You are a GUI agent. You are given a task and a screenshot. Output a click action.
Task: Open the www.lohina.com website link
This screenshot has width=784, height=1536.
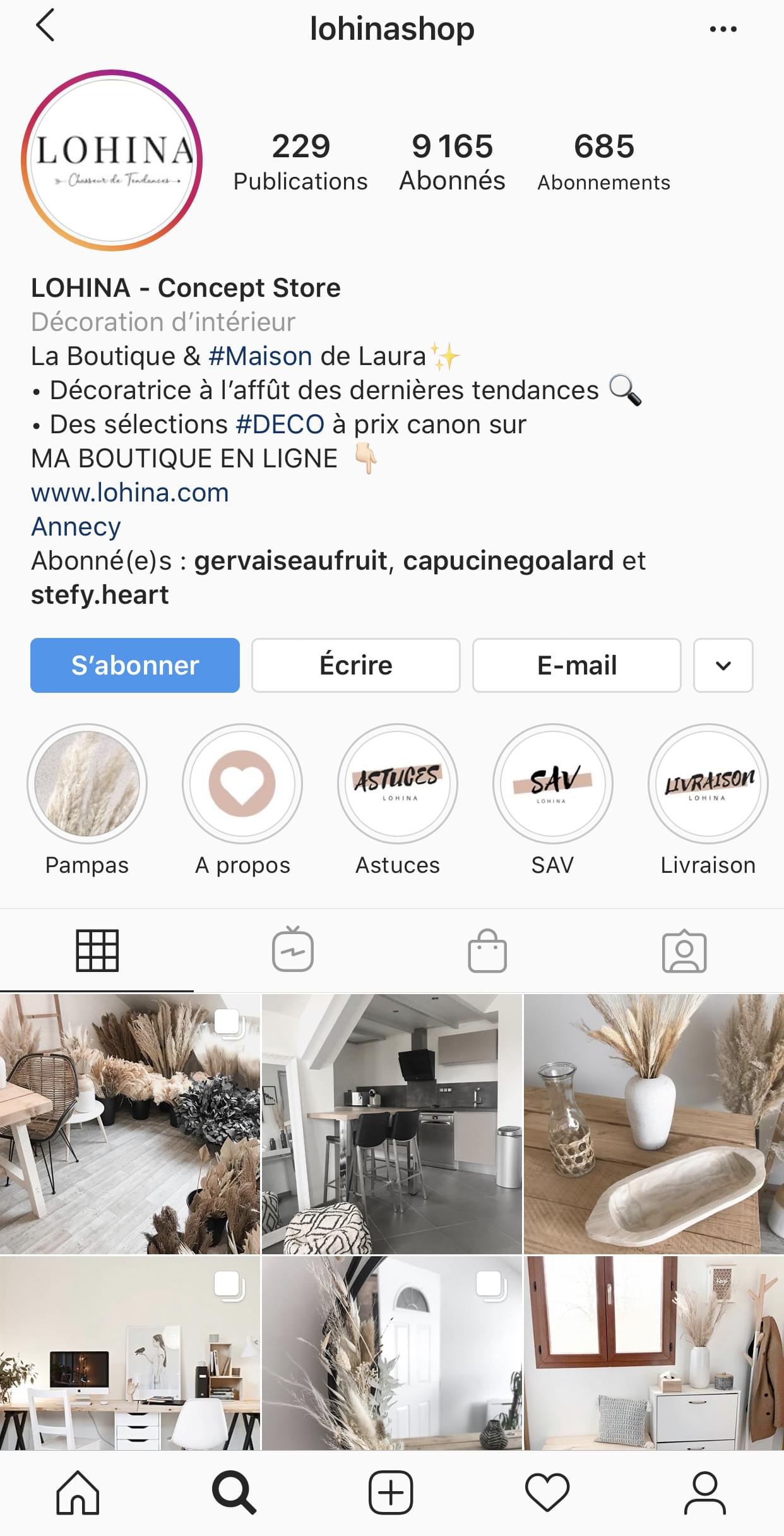coord(130,493)
